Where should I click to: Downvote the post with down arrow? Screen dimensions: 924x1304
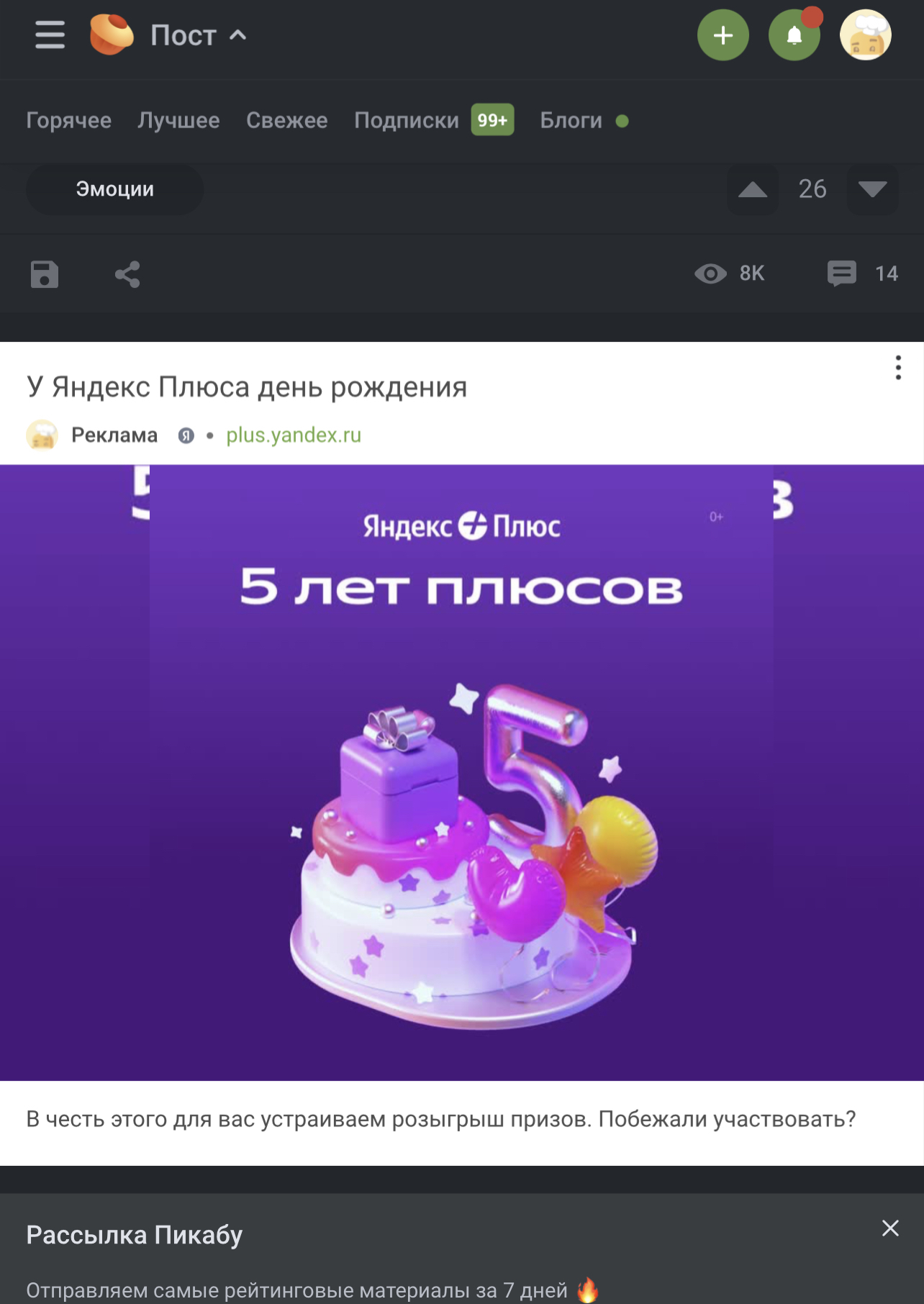[x=872, y=189]
